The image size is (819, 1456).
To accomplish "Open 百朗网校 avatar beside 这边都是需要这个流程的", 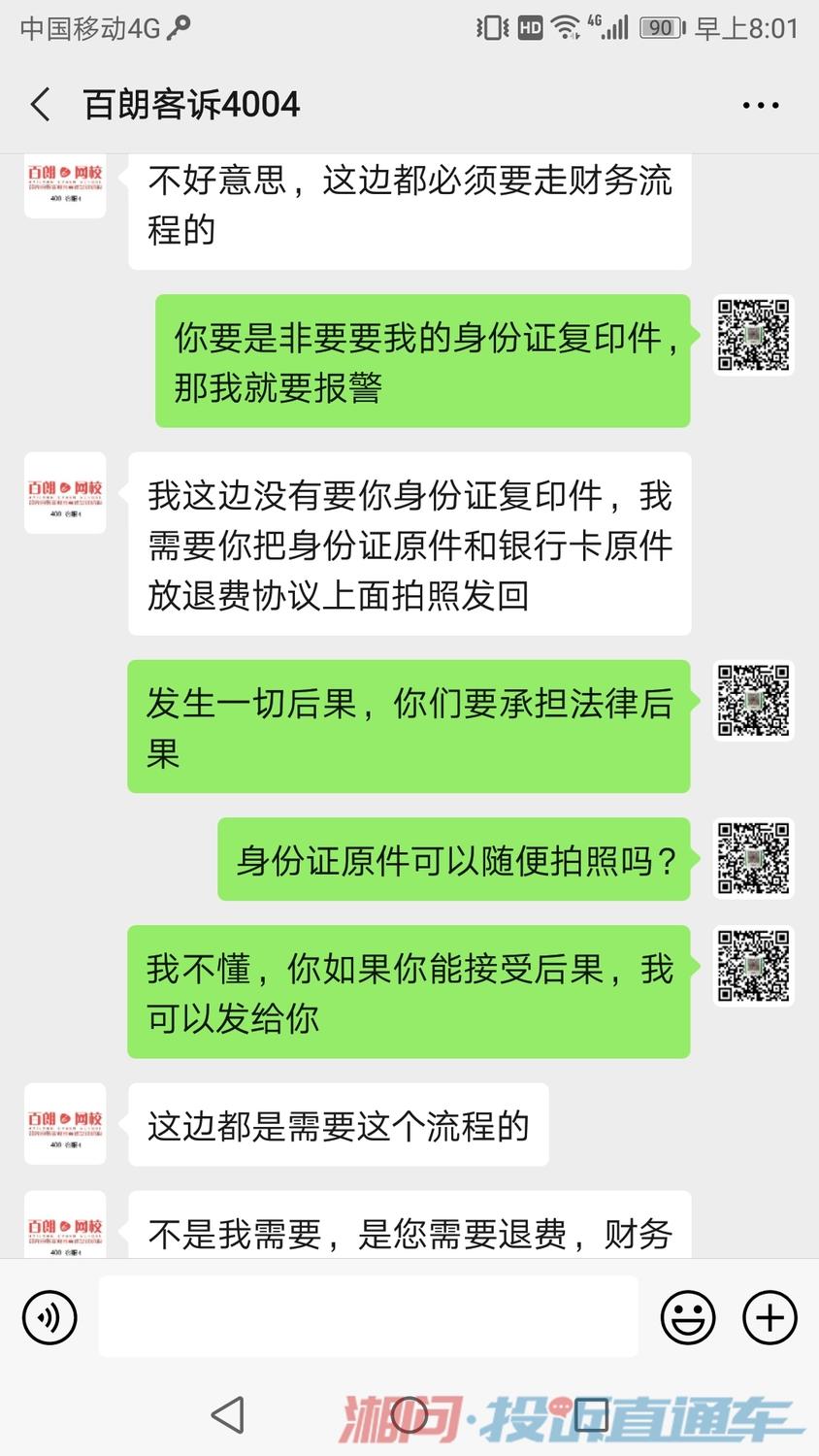I will pos(65,1124).
